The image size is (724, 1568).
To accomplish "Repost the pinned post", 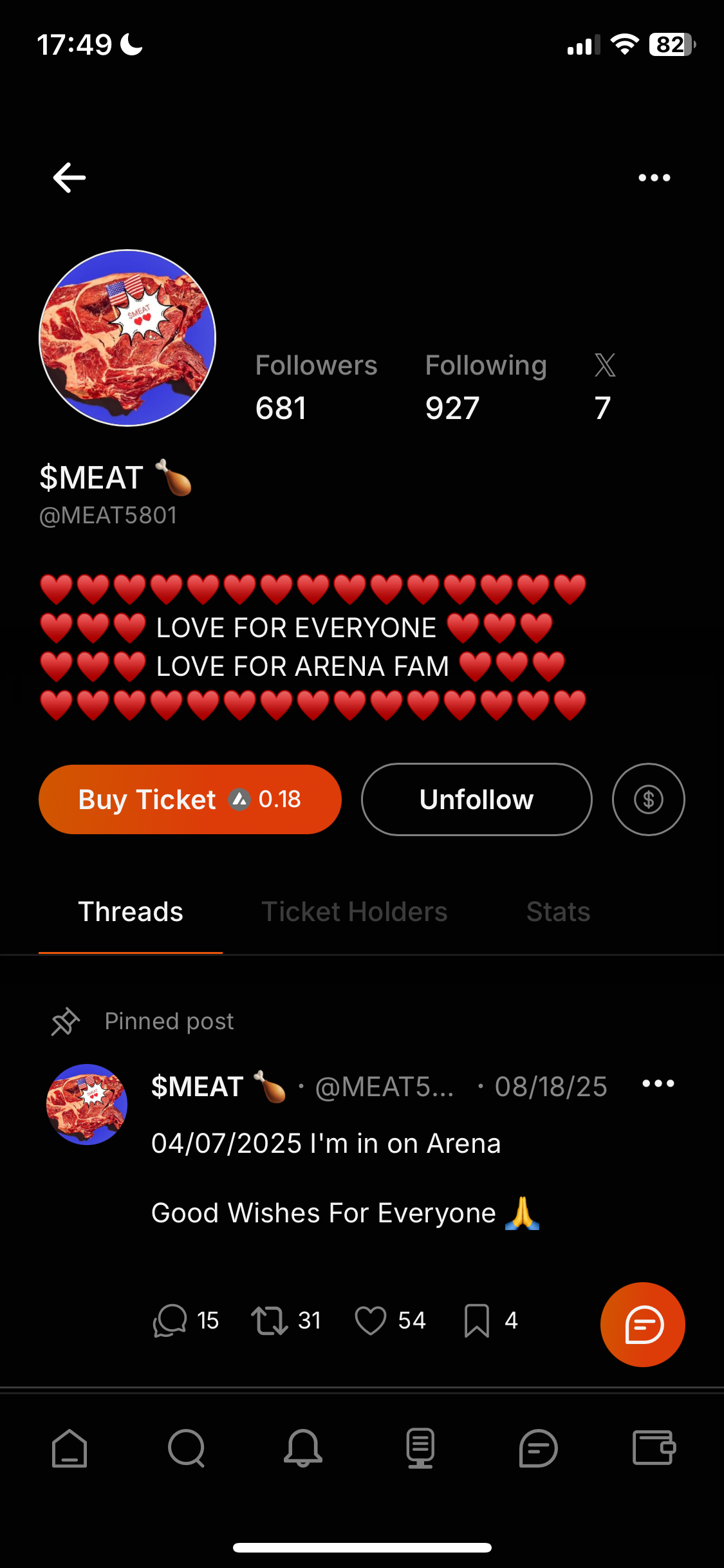I will [270, 1321].
